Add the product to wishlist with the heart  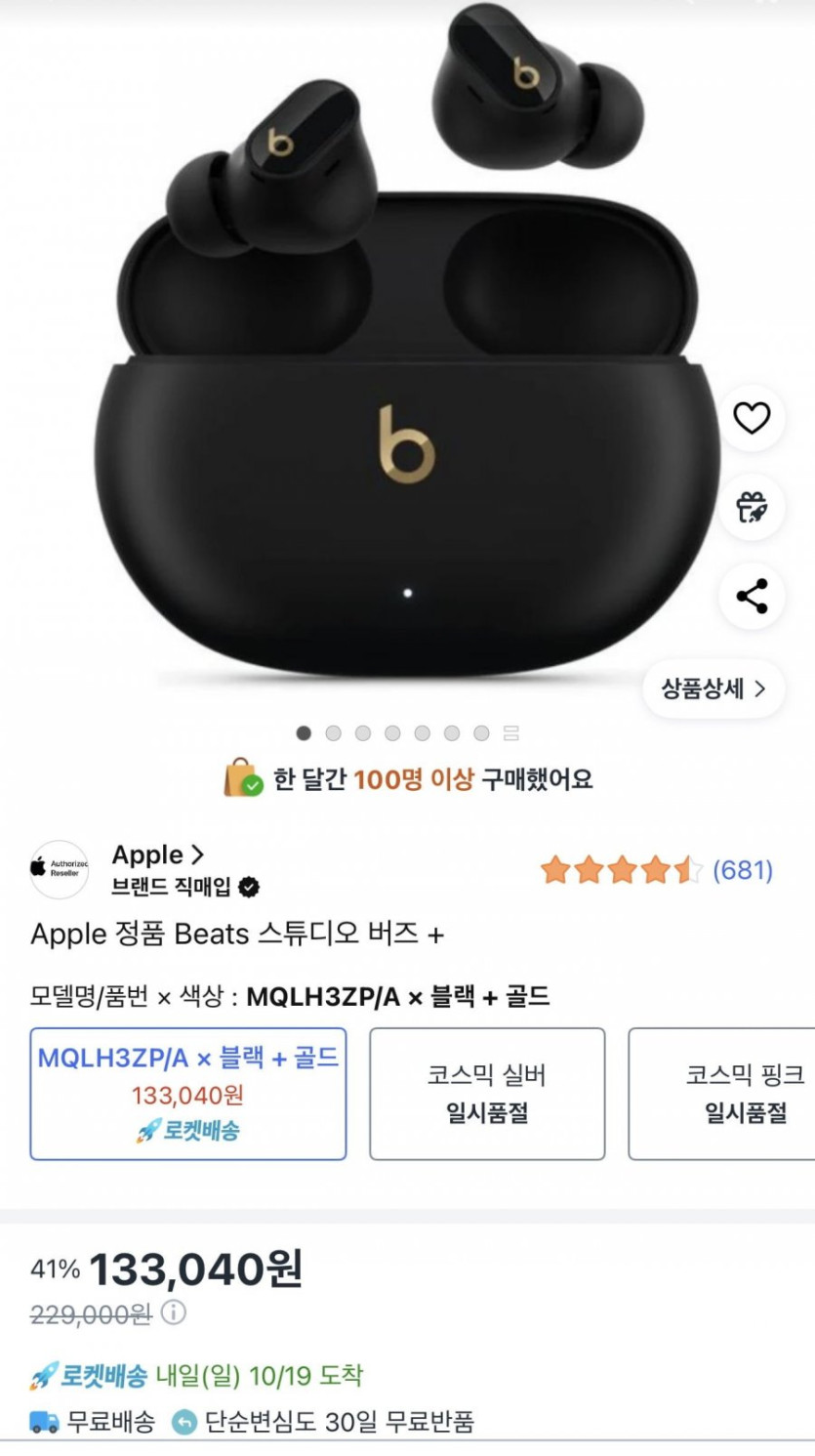tap(752, 418)
